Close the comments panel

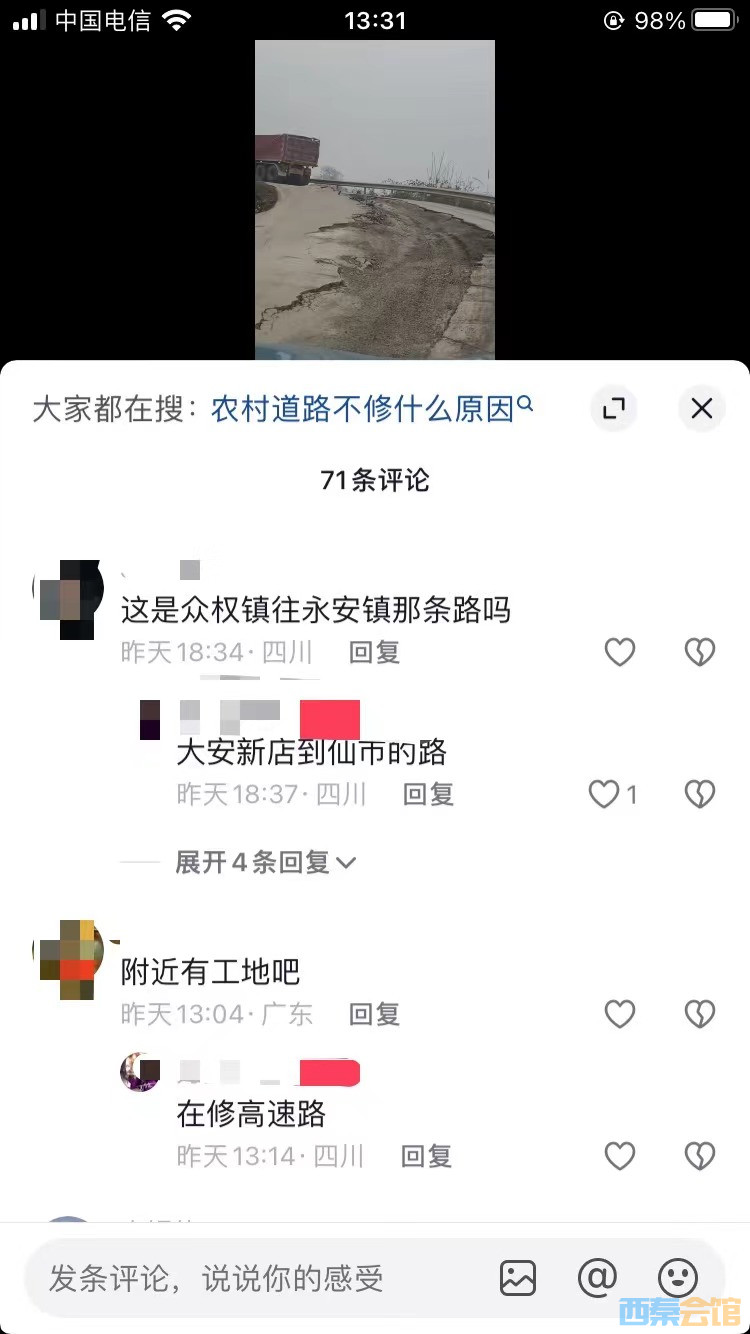(701, 408)
